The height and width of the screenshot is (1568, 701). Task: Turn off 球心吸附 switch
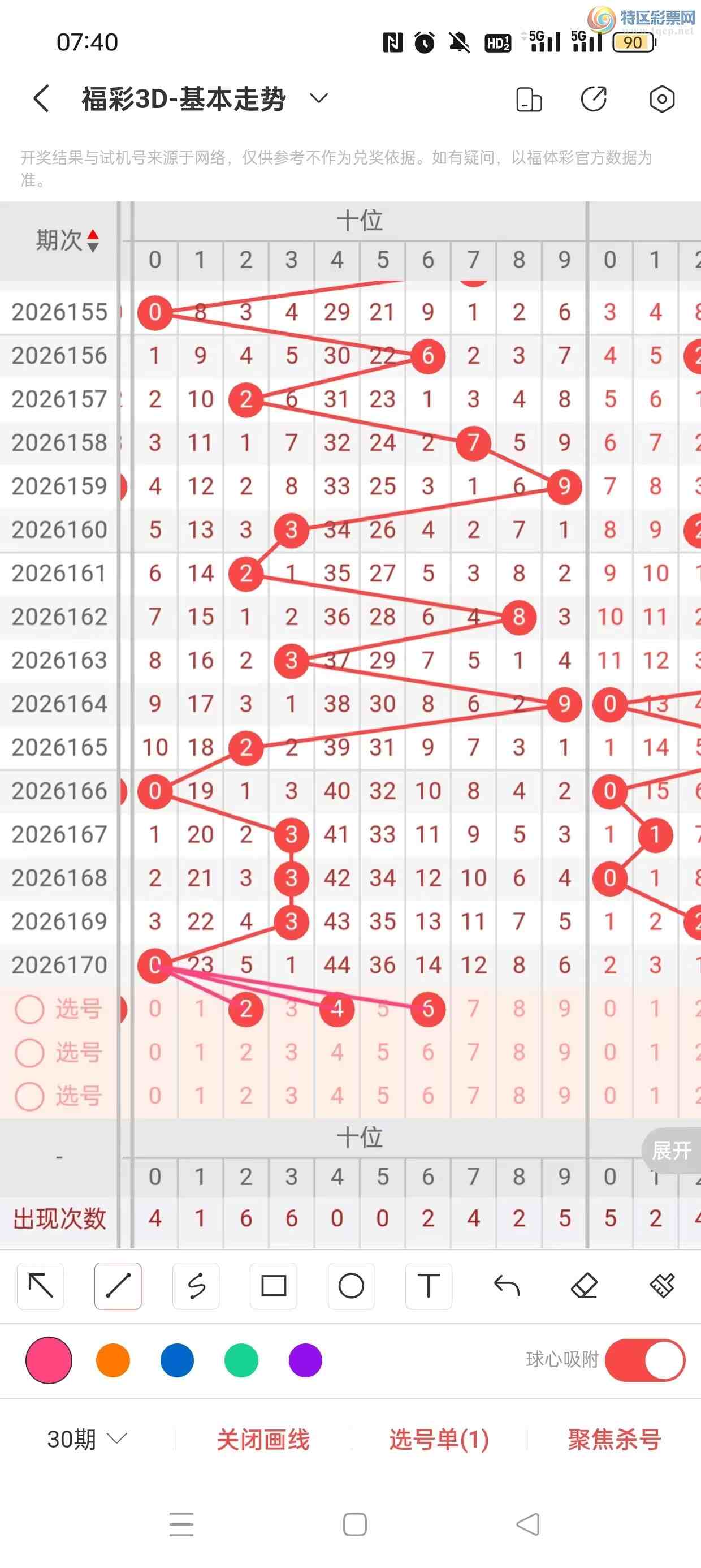(645, 1360)
